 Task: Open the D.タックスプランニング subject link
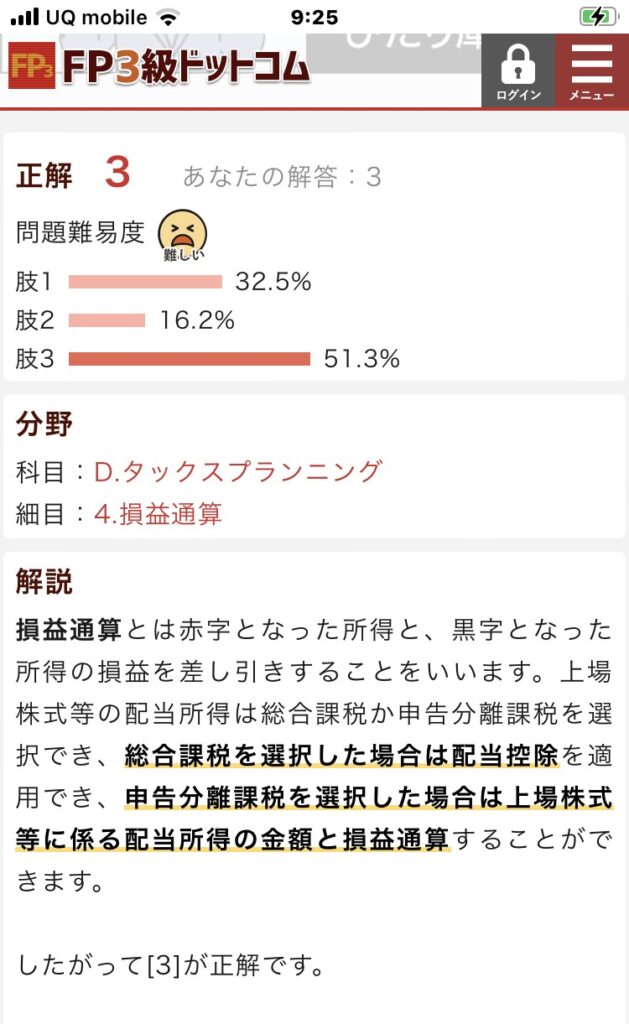[238, 471]
